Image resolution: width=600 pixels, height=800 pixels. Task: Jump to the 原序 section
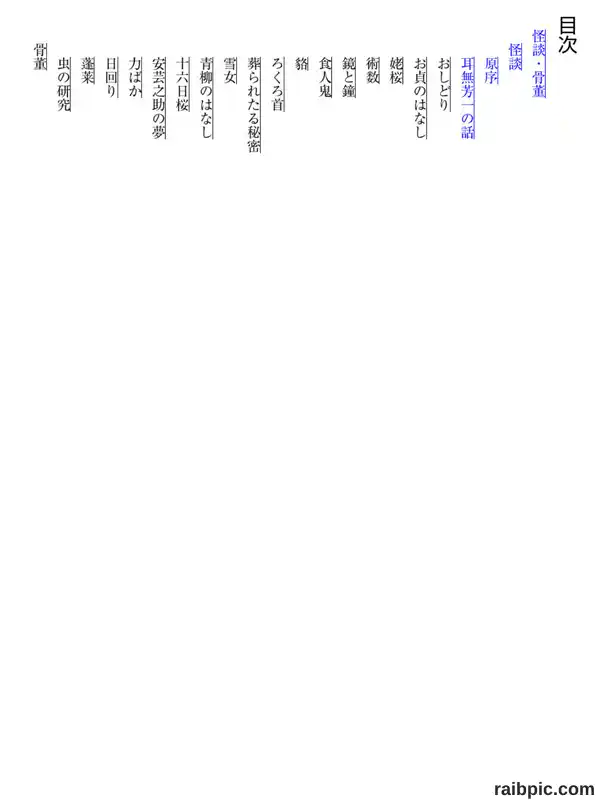coord(491,70)
